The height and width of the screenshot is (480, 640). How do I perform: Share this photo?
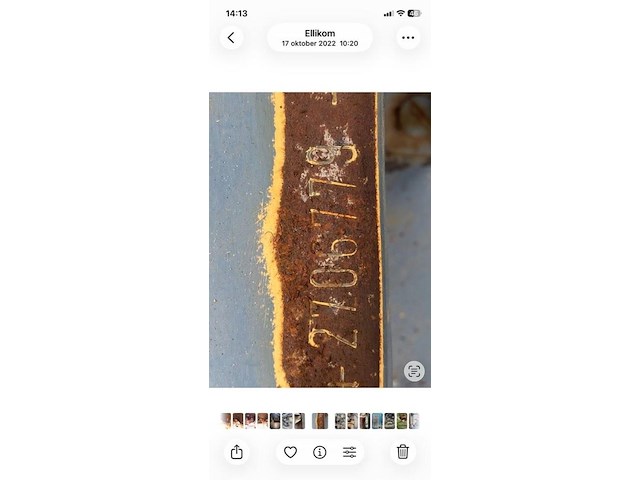236,452
